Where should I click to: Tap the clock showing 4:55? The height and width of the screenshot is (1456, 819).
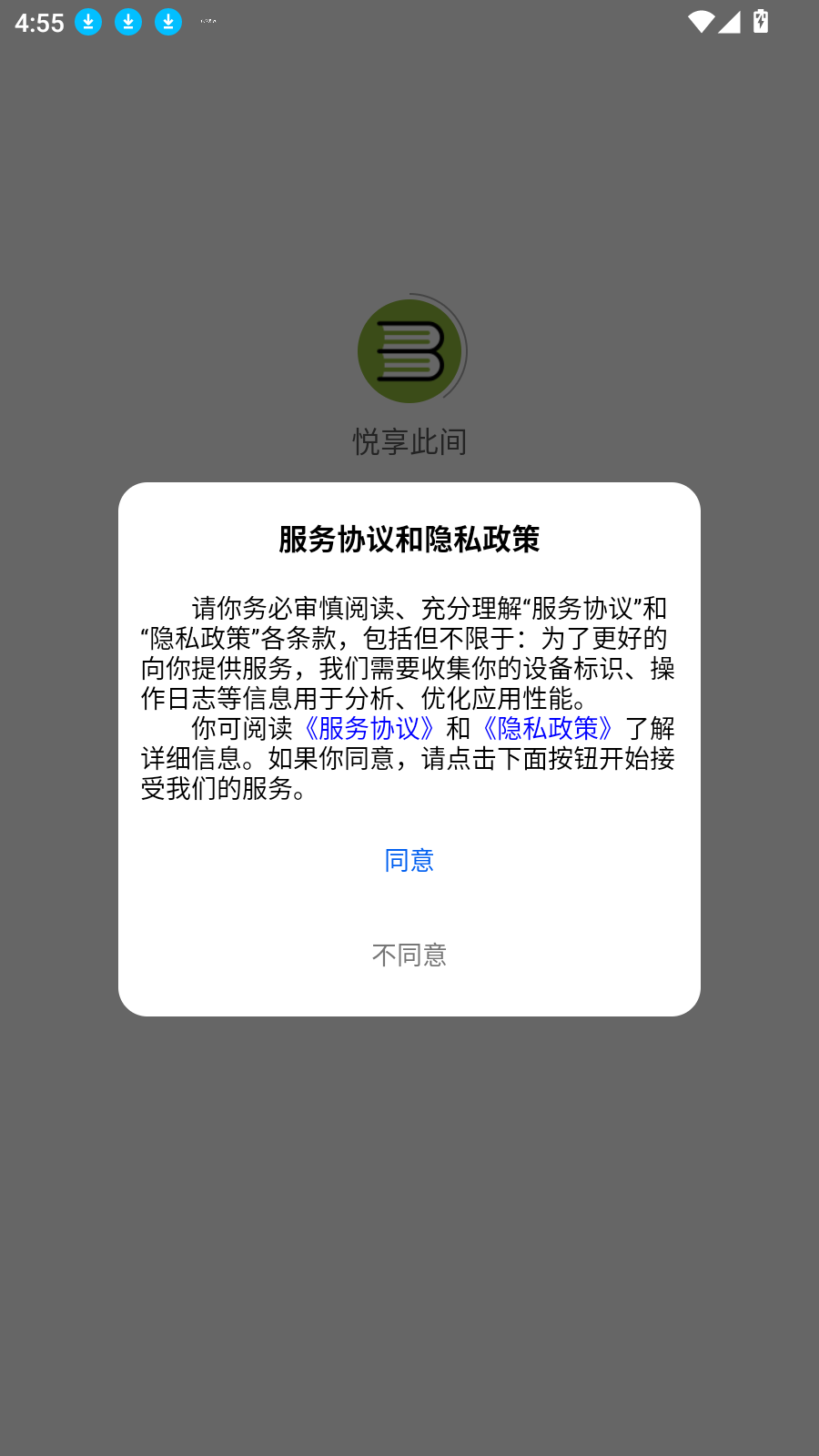pos(39,22)
